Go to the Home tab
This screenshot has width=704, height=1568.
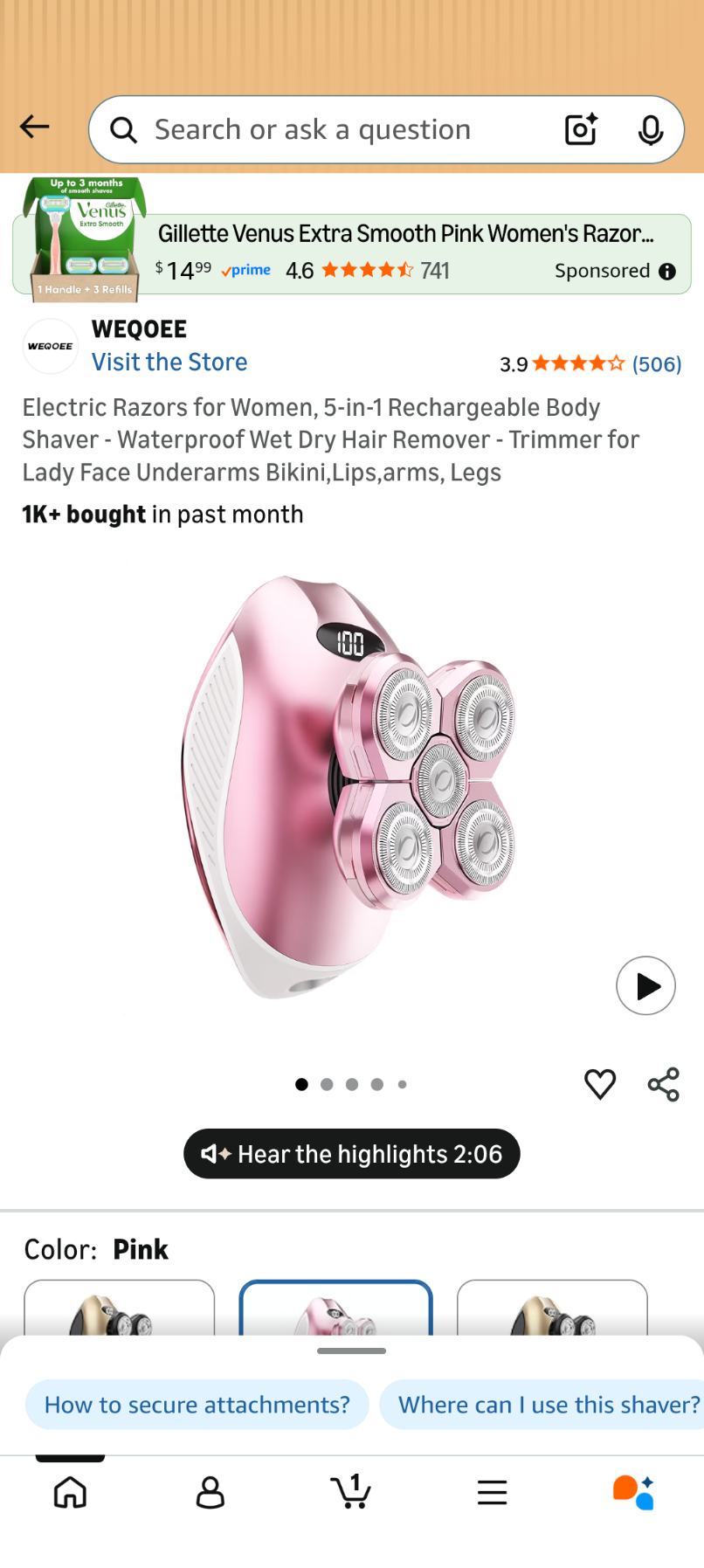[x=70, y=1493]
